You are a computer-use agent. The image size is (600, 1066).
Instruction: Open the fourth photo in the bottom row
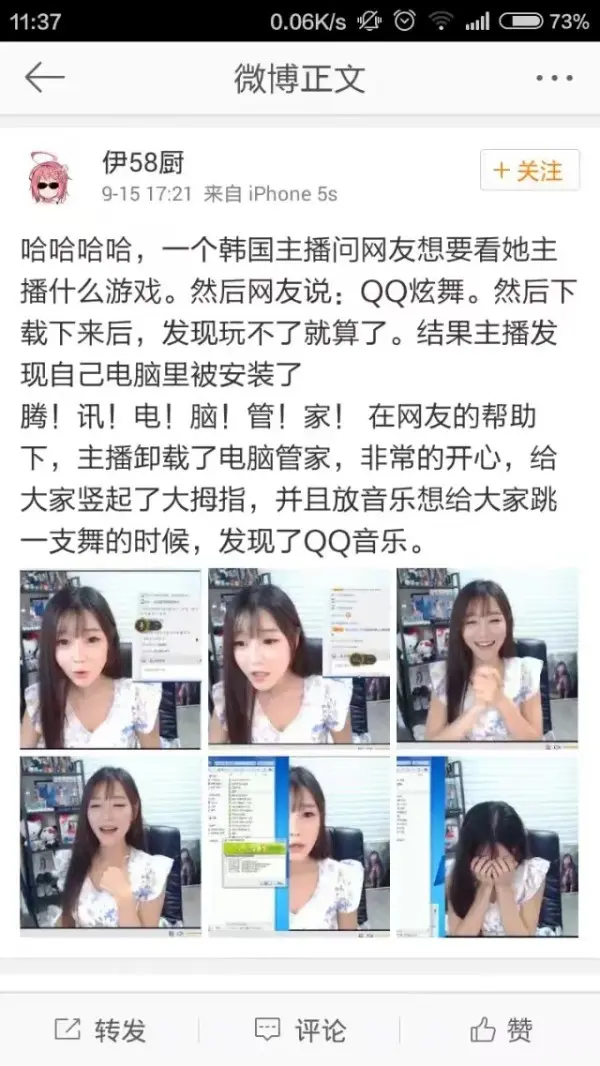[x=111, y=844]
